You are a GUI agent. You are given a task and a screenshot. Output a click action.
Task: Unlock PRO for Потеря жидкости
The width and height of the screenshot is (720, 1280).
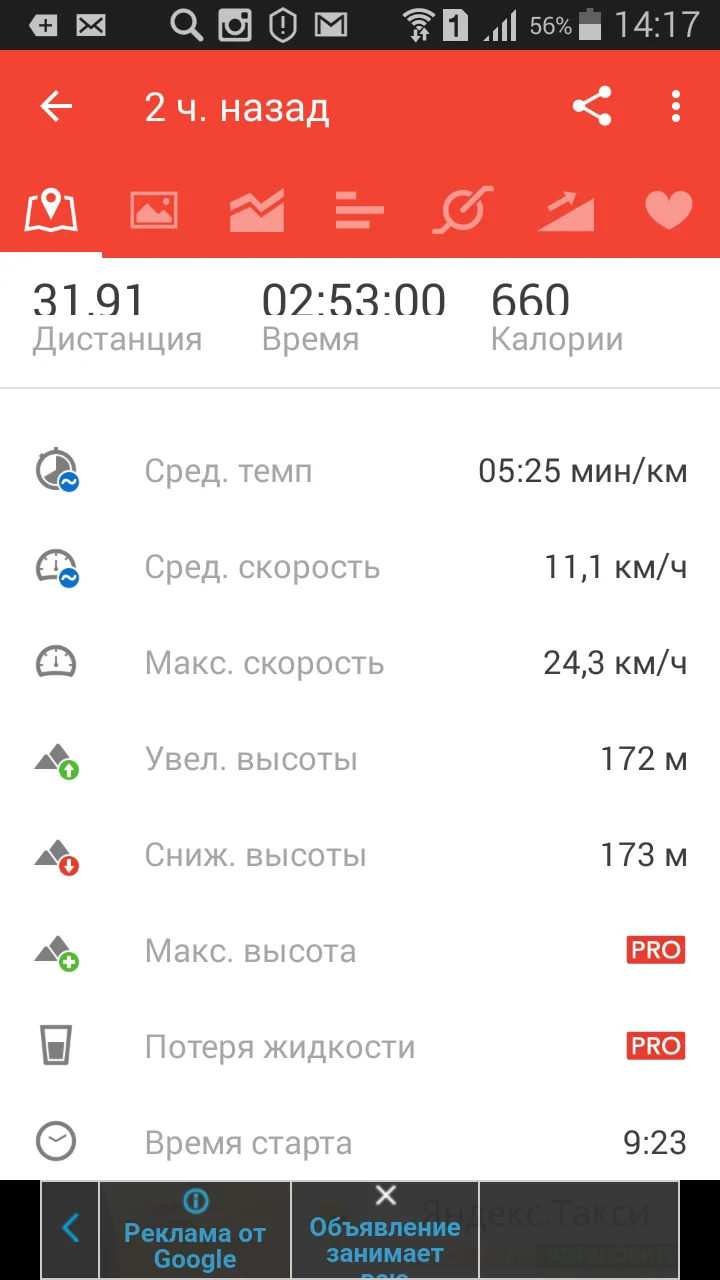656,1046
